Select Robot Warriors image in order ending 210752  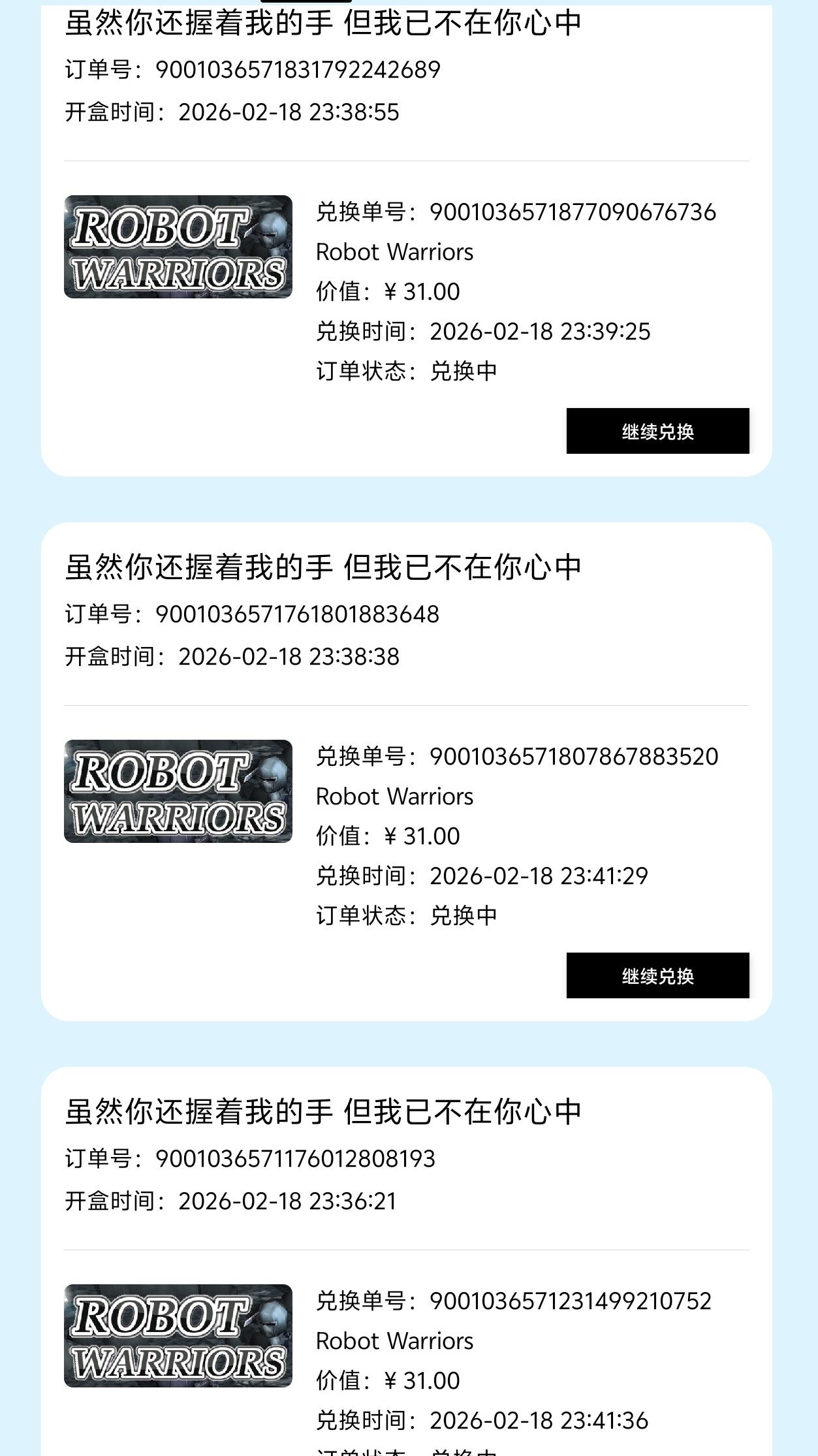(178, 1336)
